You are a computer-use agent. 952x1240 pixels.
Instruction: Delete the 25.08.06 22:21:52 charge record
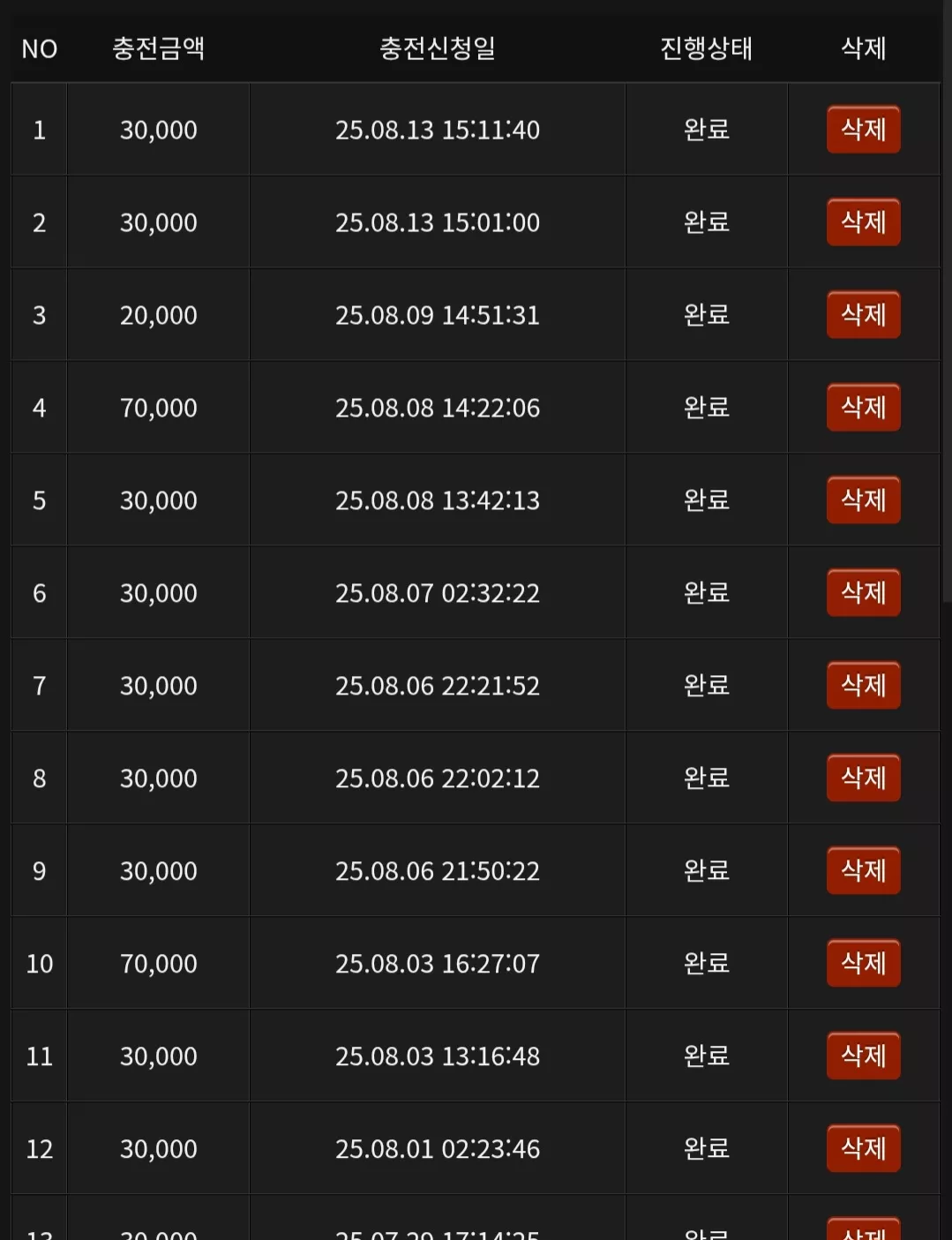tap(863, 686)
